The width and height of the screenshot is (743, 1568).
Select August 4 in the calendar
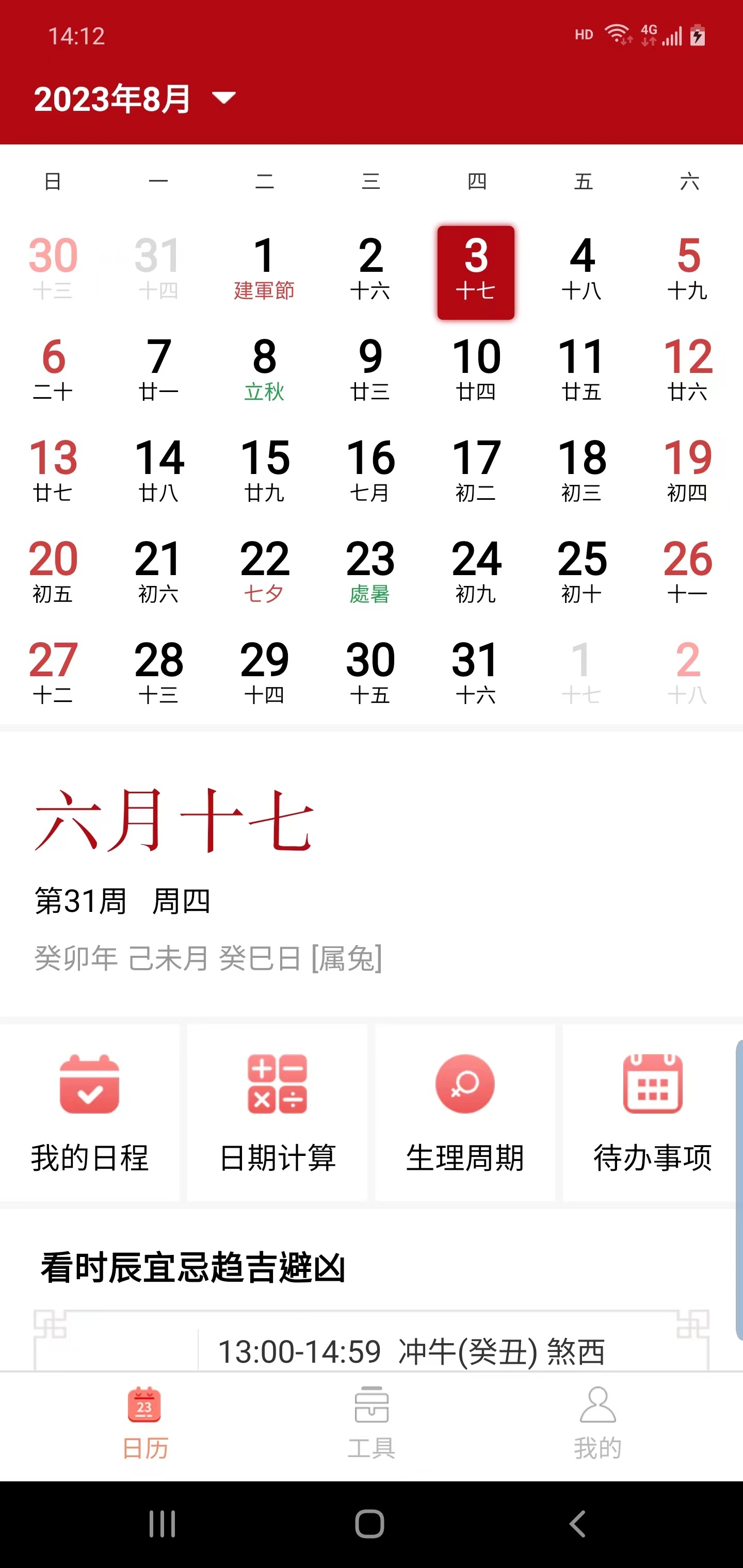[x=582, y=268]
